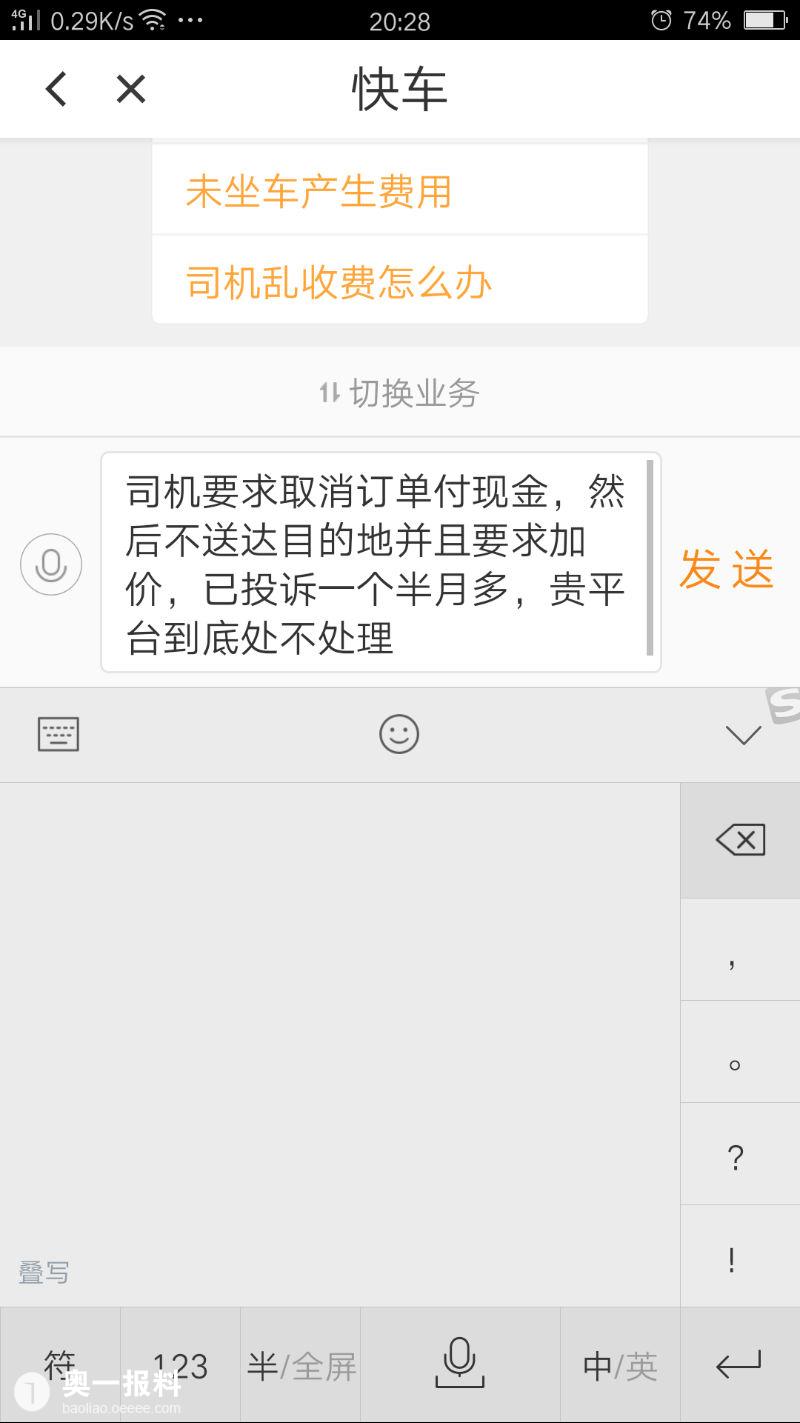Go back with the arrow icon
Viewport: 800px width, 1423px height.
tap(56, 89)
